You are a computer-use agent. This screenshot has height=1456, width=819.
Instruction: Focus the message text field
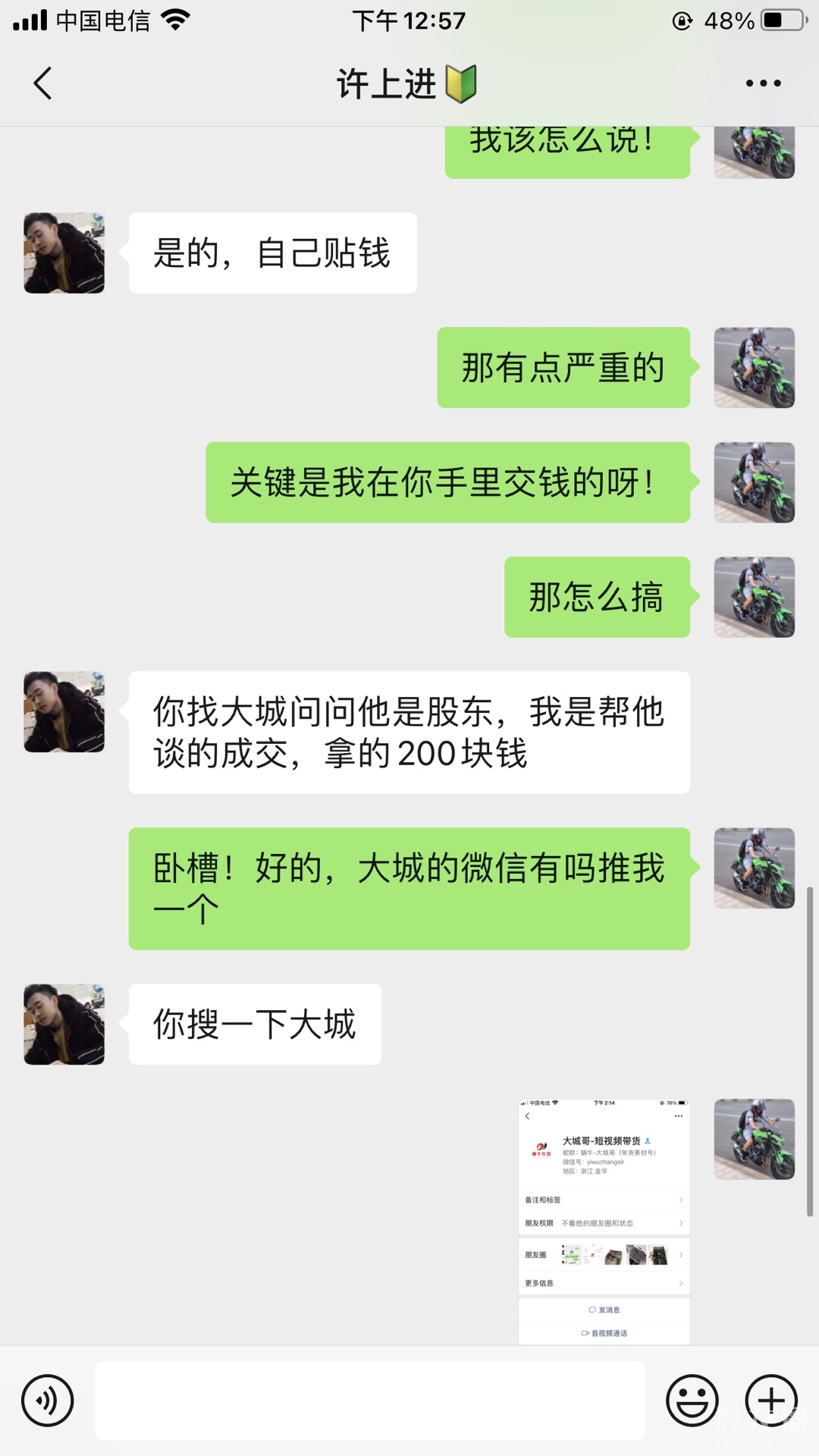pyautogui.click(x=369, y=1401)
